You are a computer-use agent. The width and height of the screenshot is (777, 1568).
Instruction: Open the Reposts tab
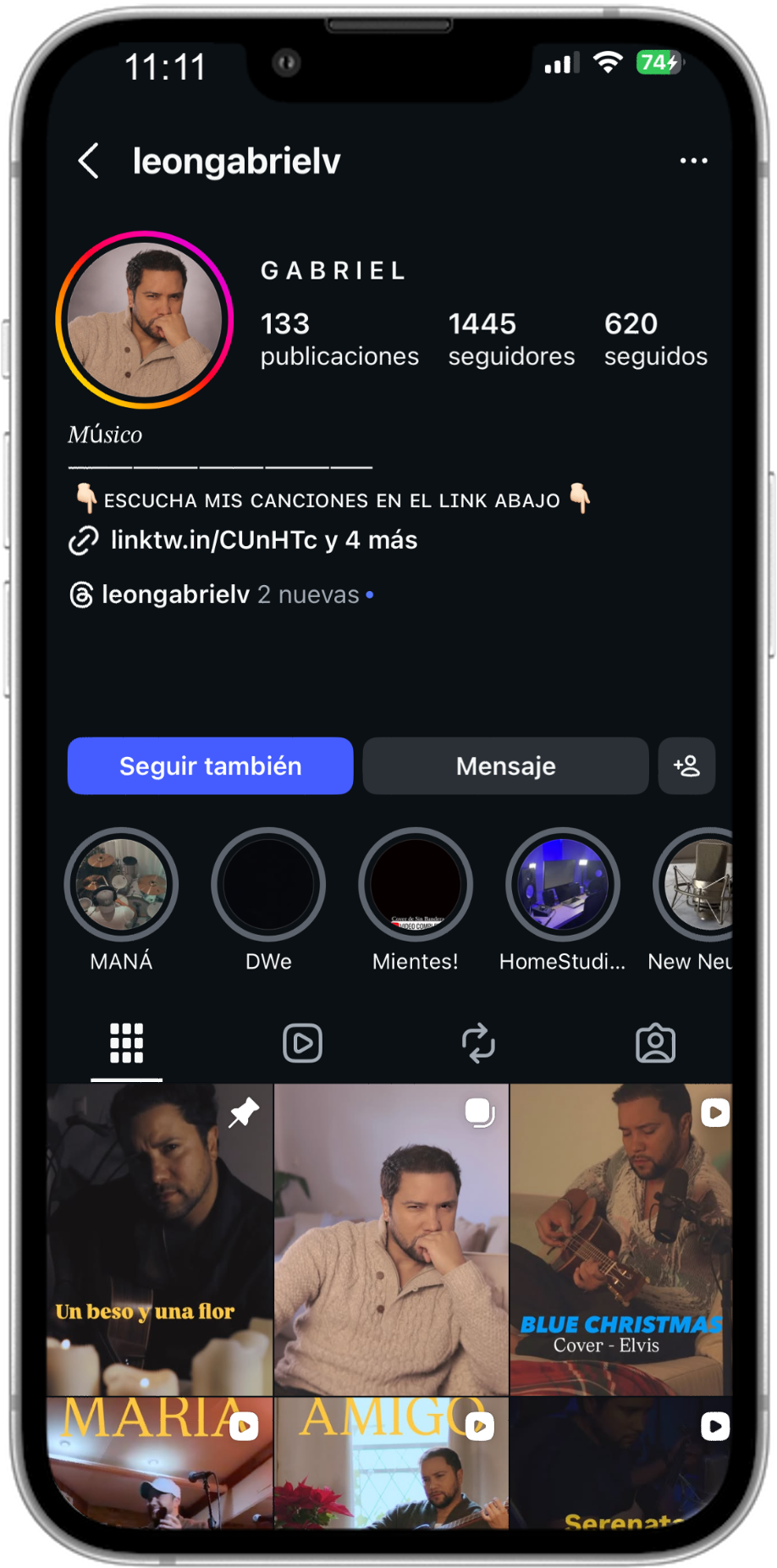click(x=480, y=1042)
